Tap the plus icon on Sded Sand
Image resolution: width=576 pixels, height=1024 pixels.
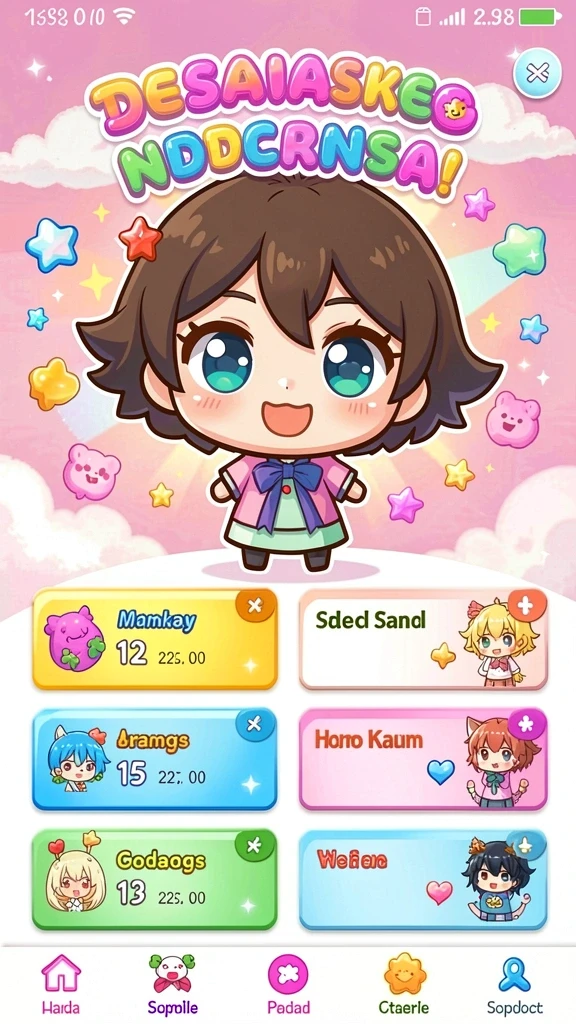tap(526, 605)
